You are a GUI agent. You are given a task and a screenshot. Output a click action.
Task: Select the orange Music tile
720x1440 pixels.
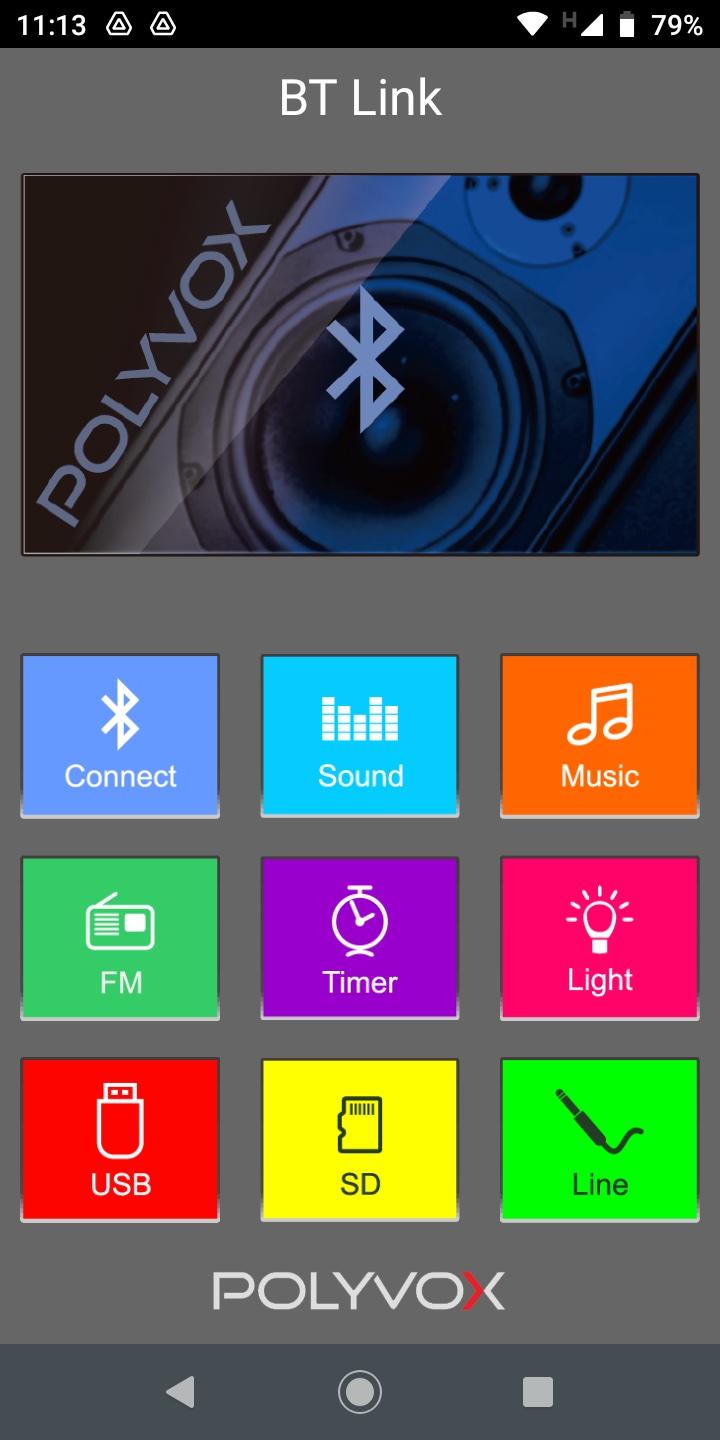point(599,735)
